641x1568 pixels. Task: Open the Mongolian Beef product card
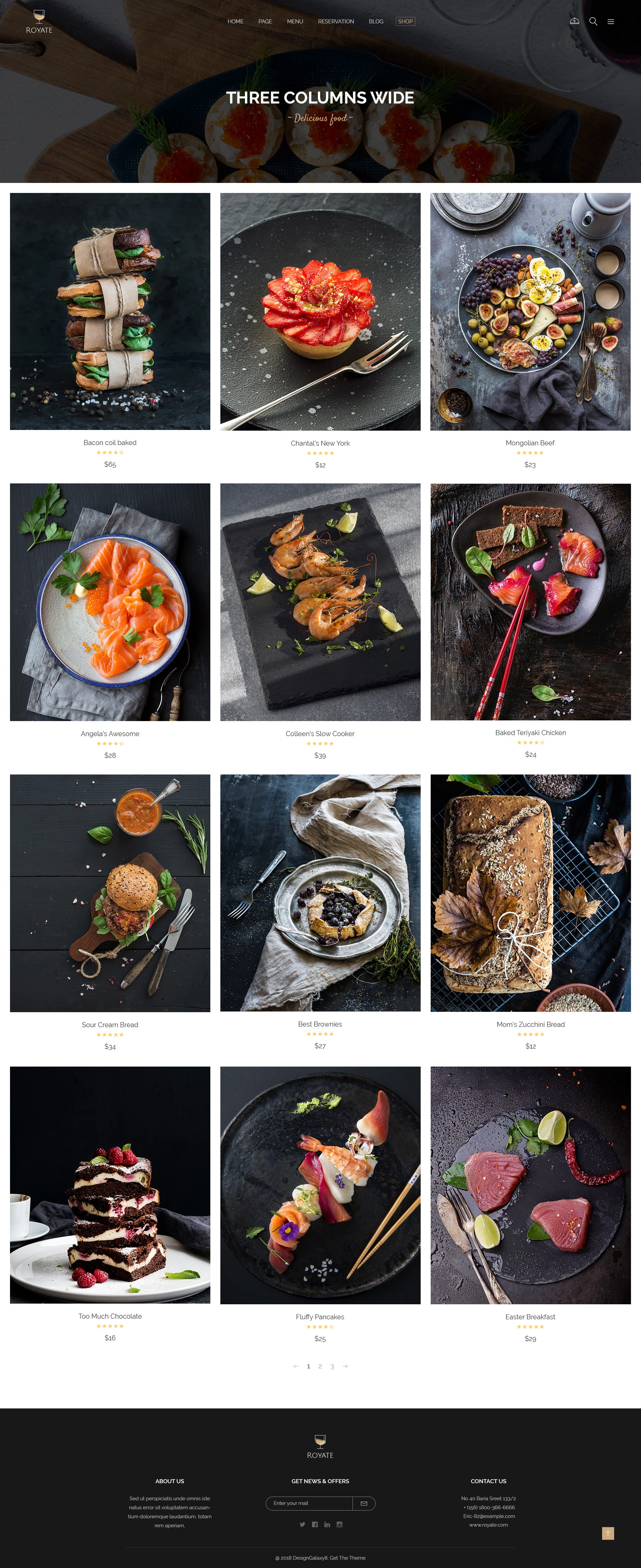pos(529,443)
